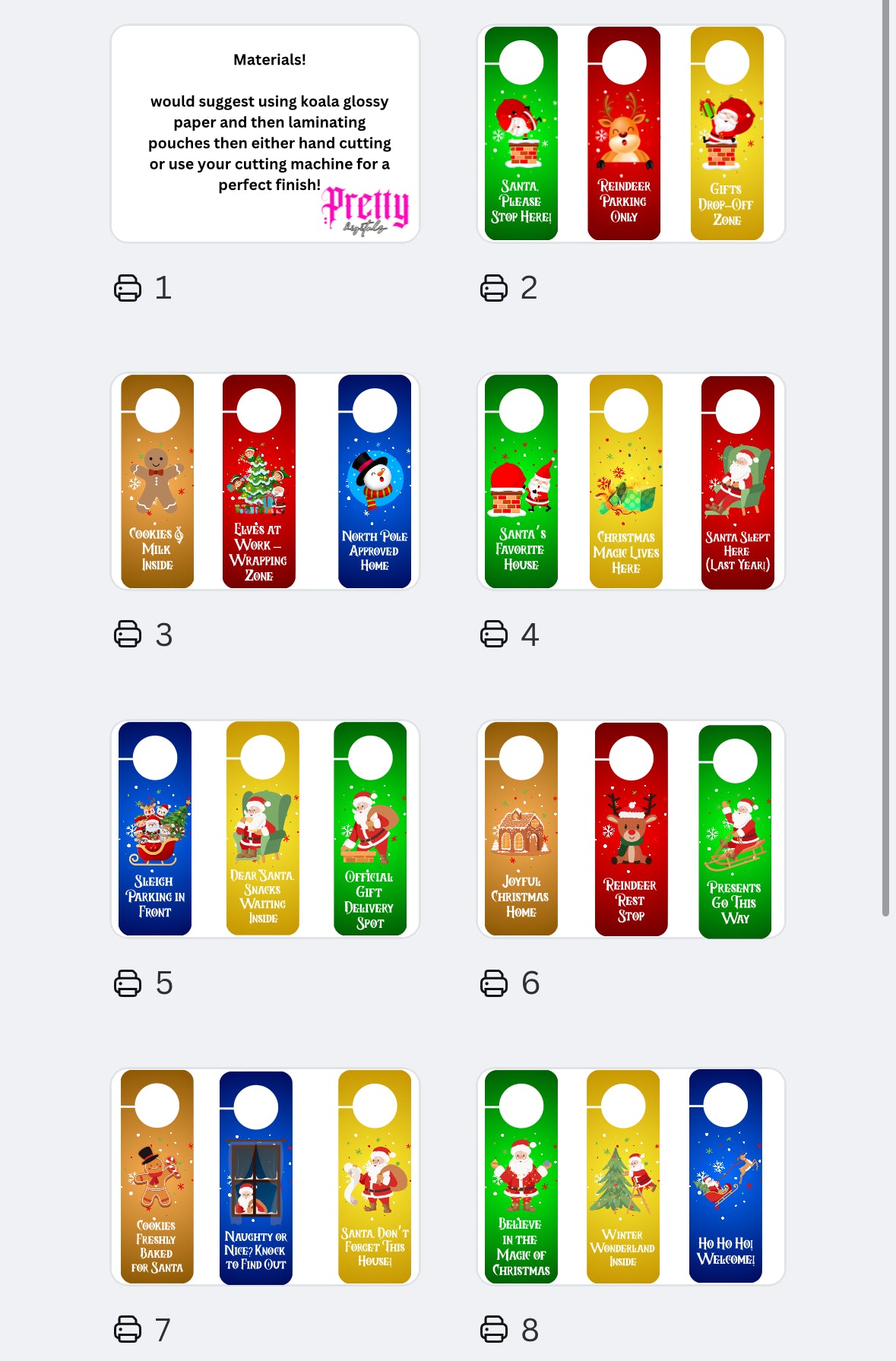Open page 1 with the Materials note

[x=265, y=134]
